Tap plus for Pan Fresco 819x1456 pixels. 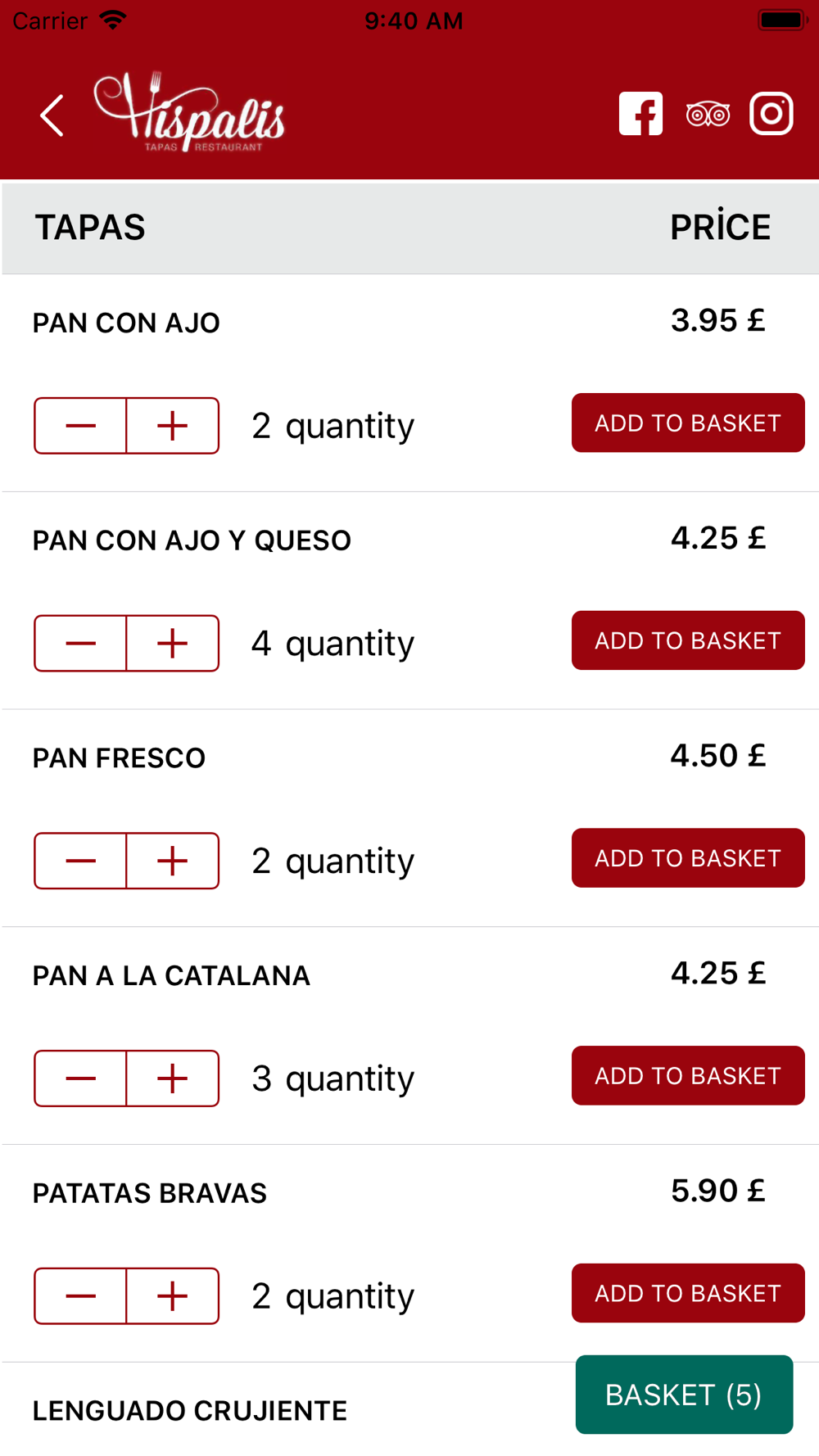click(173, 861)
